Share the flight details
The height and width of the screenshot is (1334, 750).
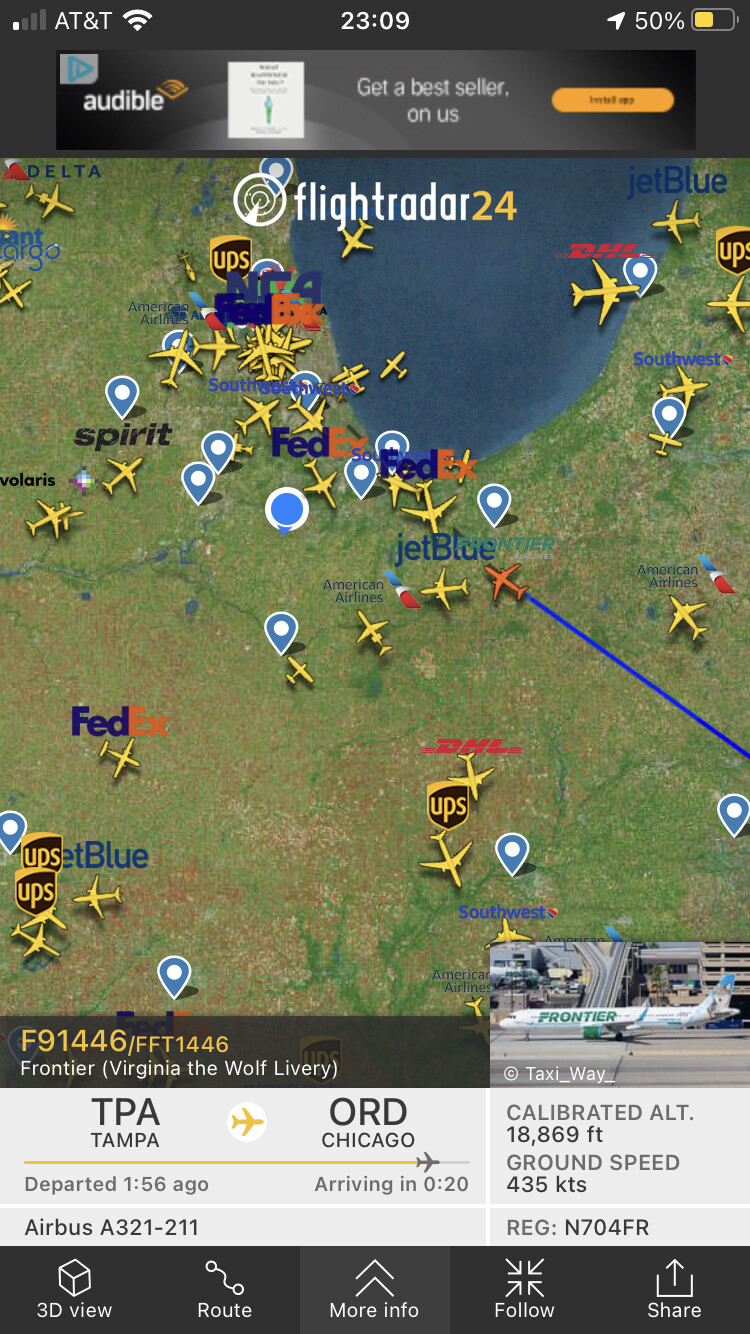pyautogui.click(x=674, y=1290)
